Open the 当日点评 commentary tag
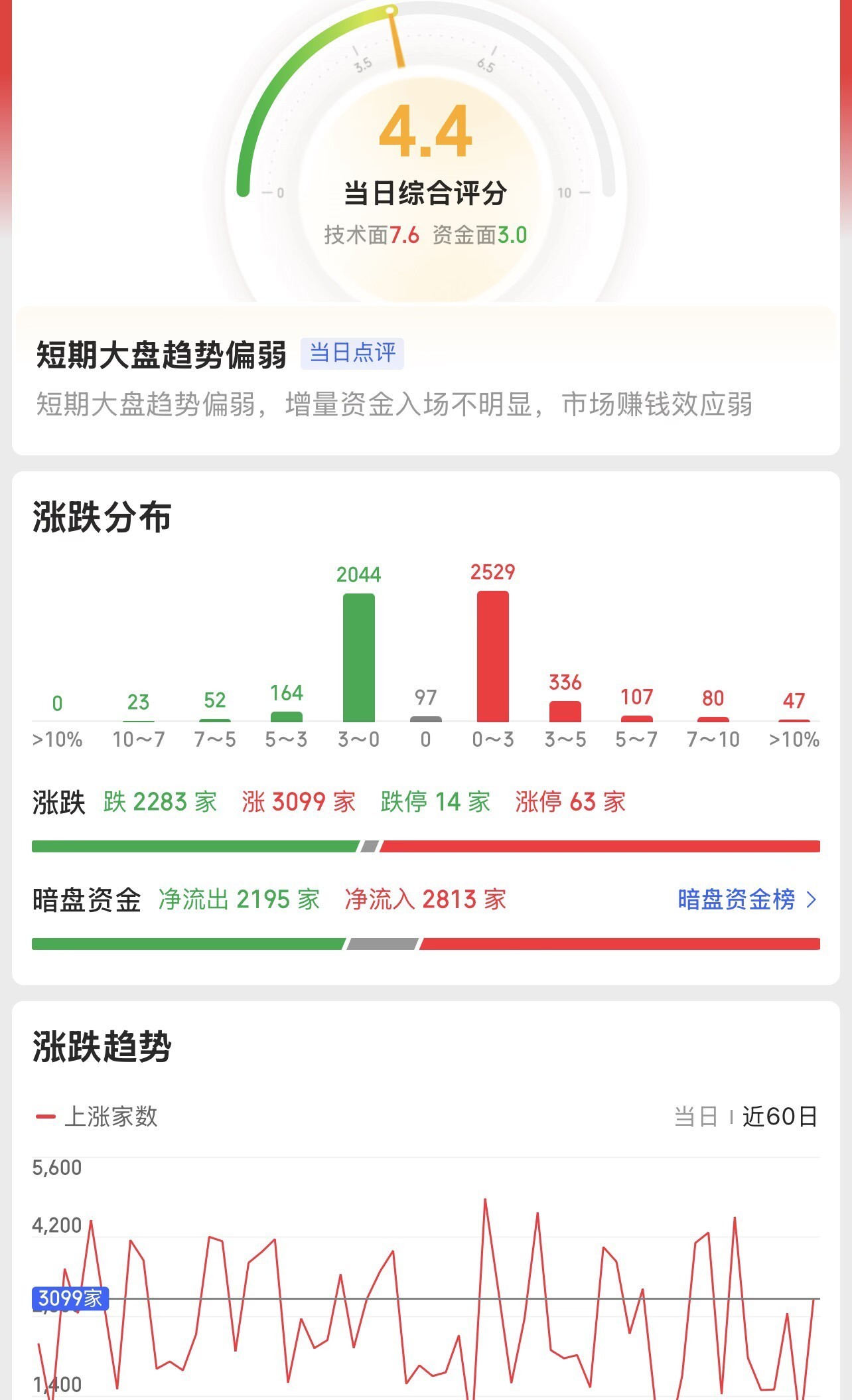The image size is (852, 1400). [352, 352]
